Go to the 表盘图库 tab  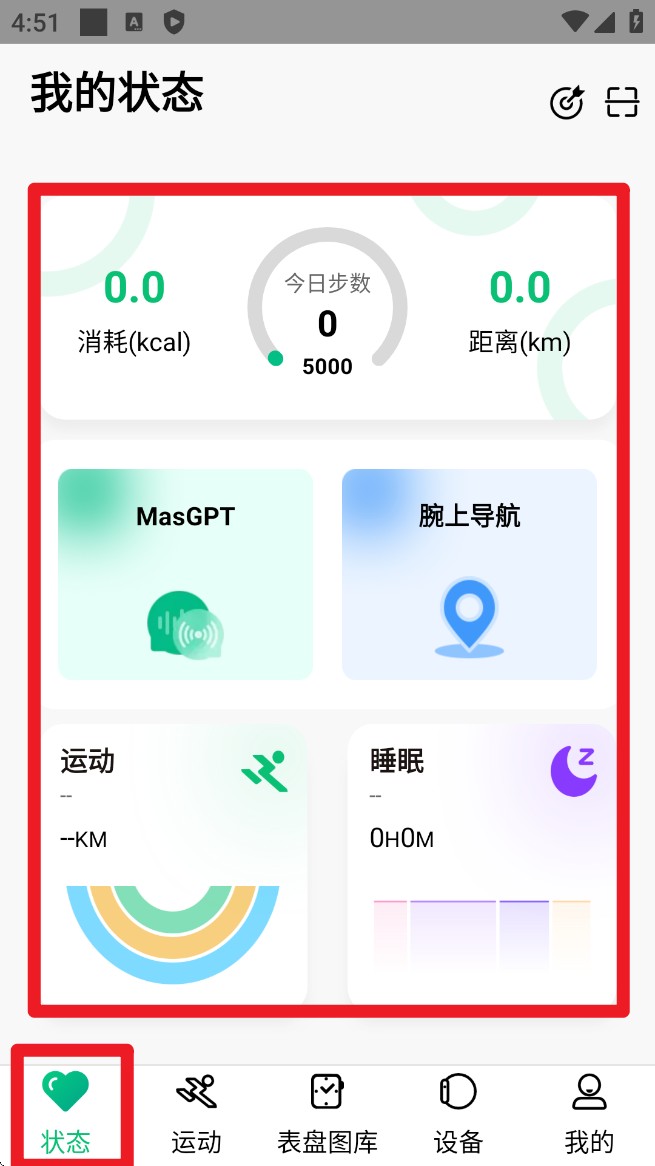coord(327,1114)
